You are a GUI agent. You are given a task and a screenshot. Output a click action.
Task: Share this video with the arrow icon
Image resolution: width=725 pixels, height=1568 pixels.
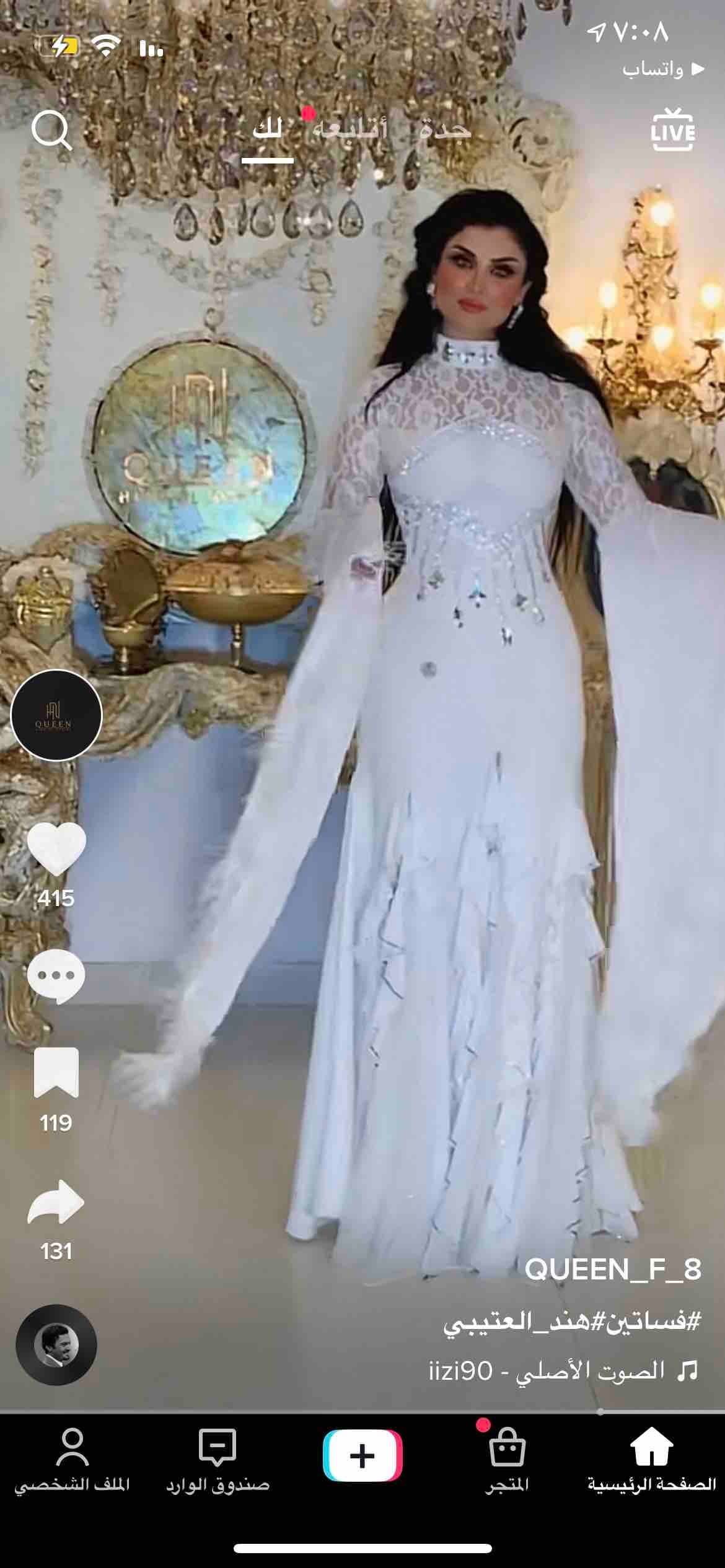pyautogui.click(x=56, y=1202)
